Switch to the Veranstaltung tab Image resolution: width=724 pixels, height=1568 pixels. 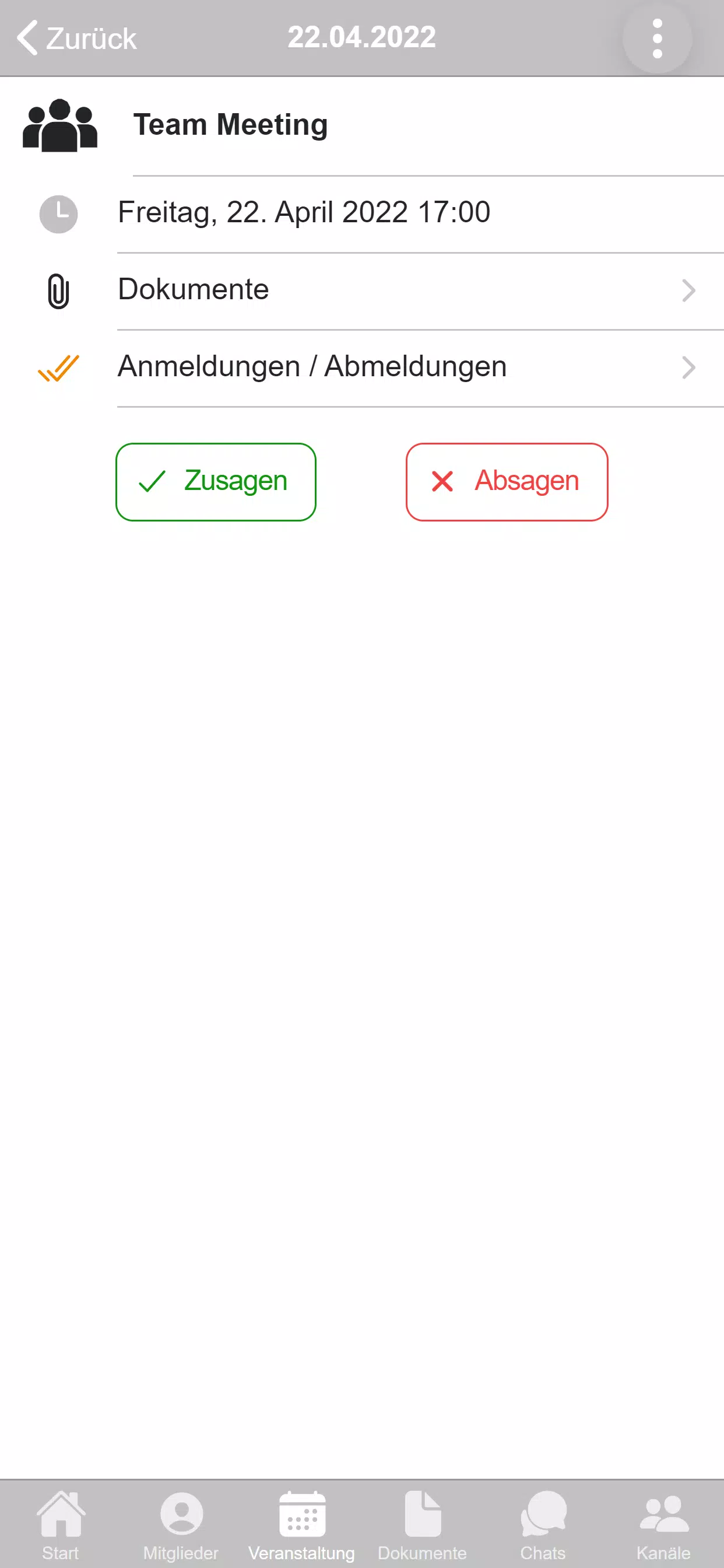point(301,1522)
